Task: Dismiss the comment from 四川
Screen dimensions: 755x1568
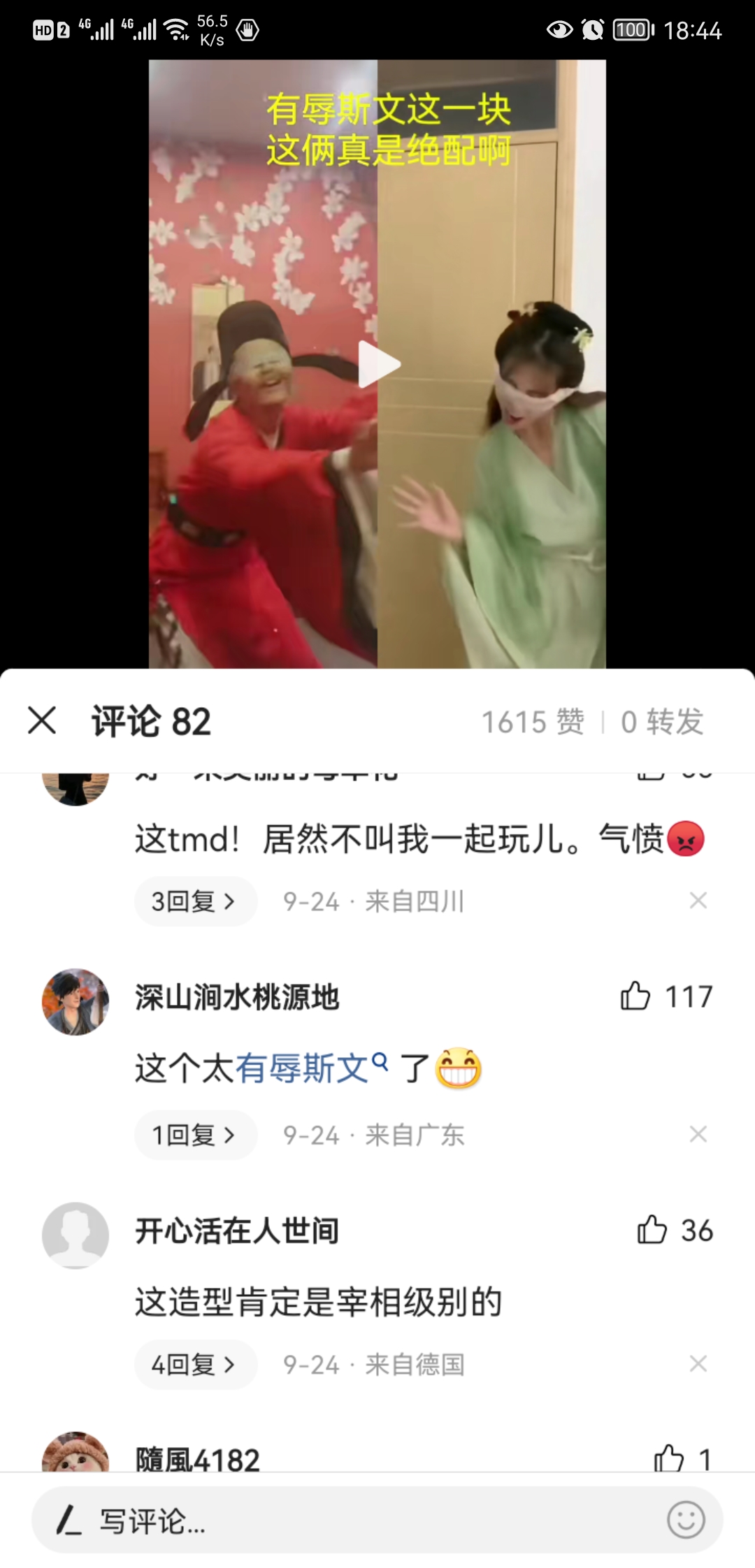Action: pyautogui.click(x=698, y=901)
